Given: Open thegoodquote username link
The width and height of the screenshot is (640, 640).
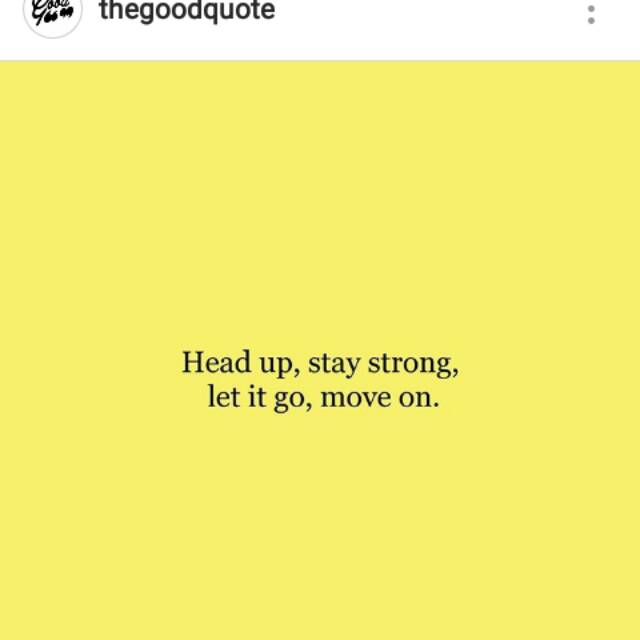Looking at the screenshot, I should point(186,12).
